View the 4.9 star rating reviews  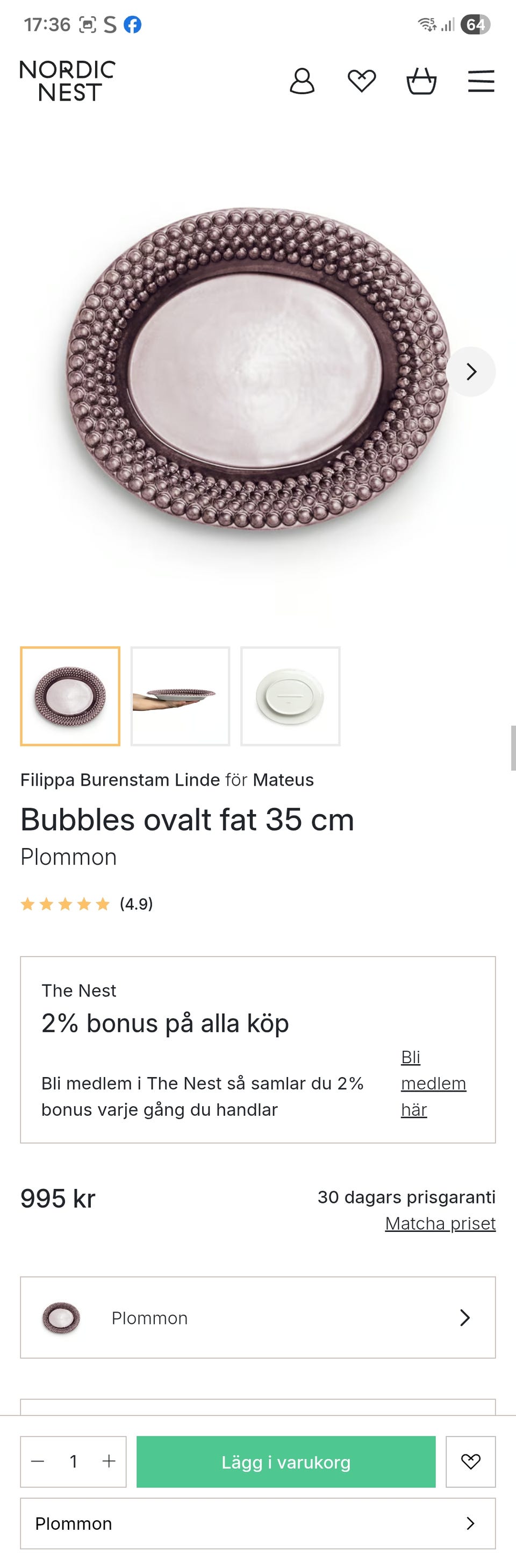point(86,904)
